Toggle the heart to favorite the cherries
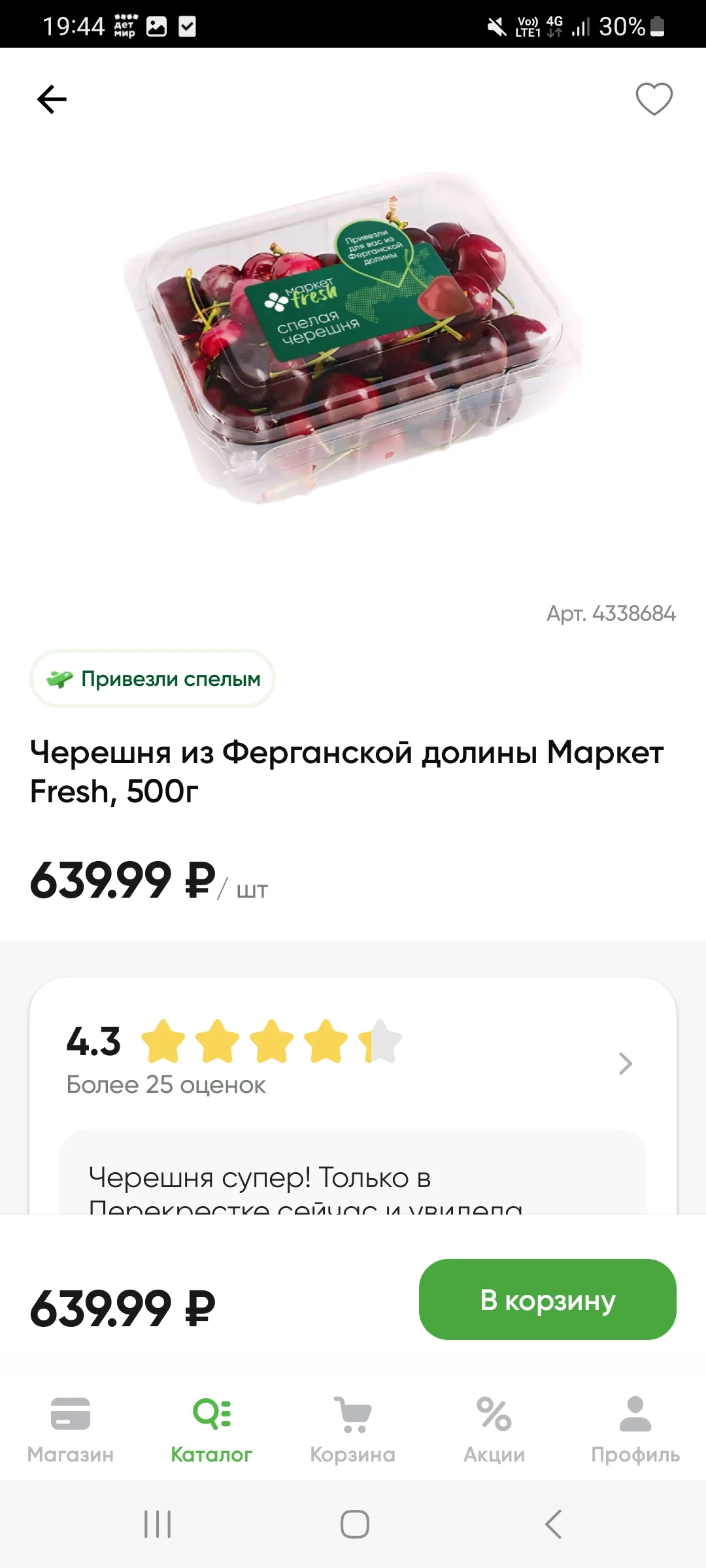This screenshot has width=706, height=1568. click(653, 99)
